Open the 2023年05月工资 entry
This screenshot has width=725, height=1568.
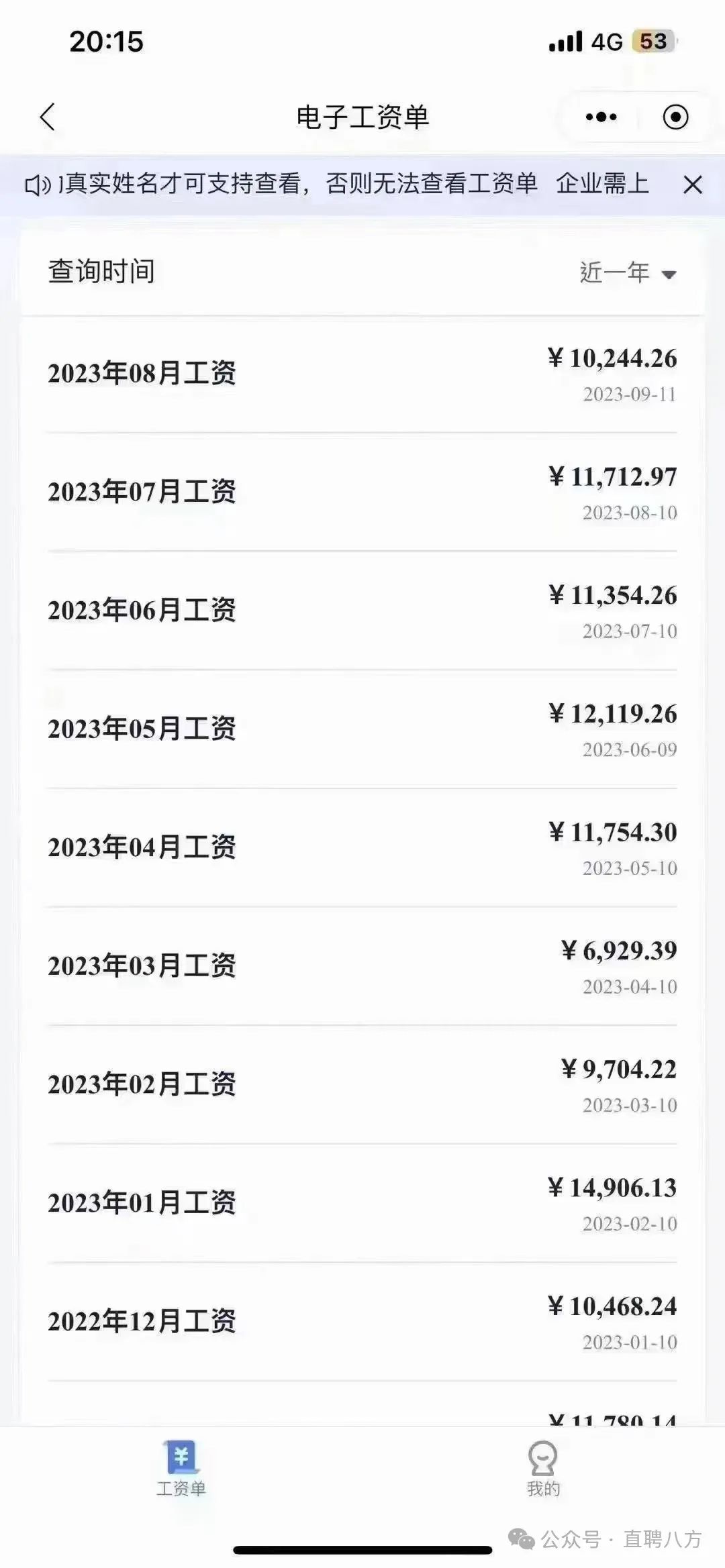[362, 730]
